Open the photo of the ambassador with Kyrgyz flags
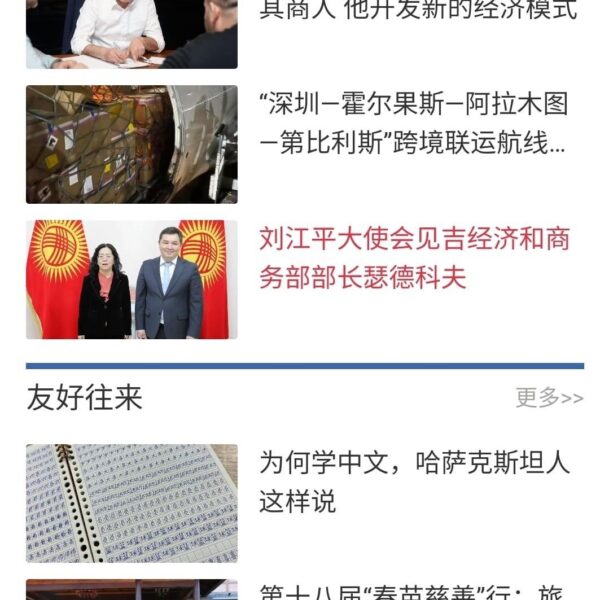Screen dimensions: 600x600 131,280
